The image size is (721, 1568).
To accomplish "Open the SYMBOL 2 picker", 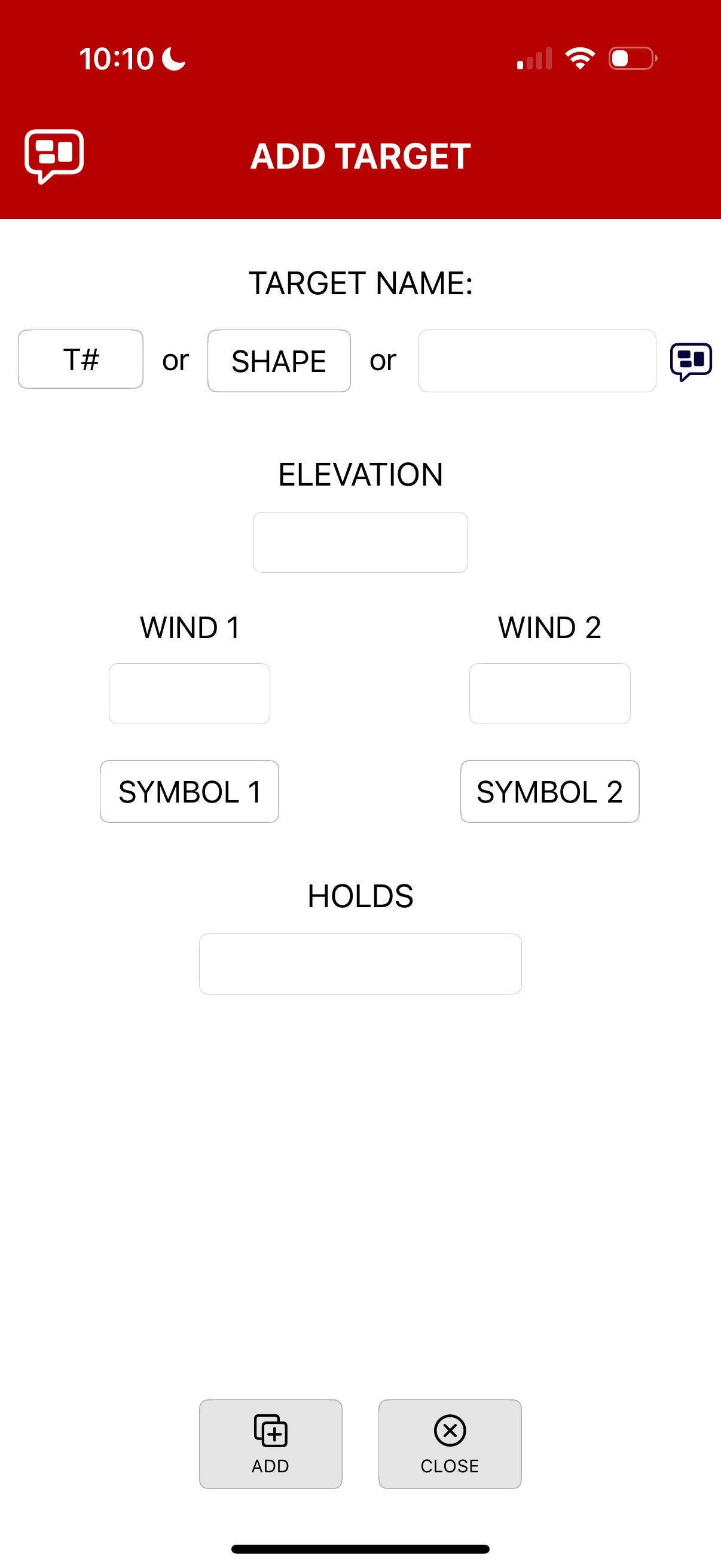I will [x=550, y=791].
